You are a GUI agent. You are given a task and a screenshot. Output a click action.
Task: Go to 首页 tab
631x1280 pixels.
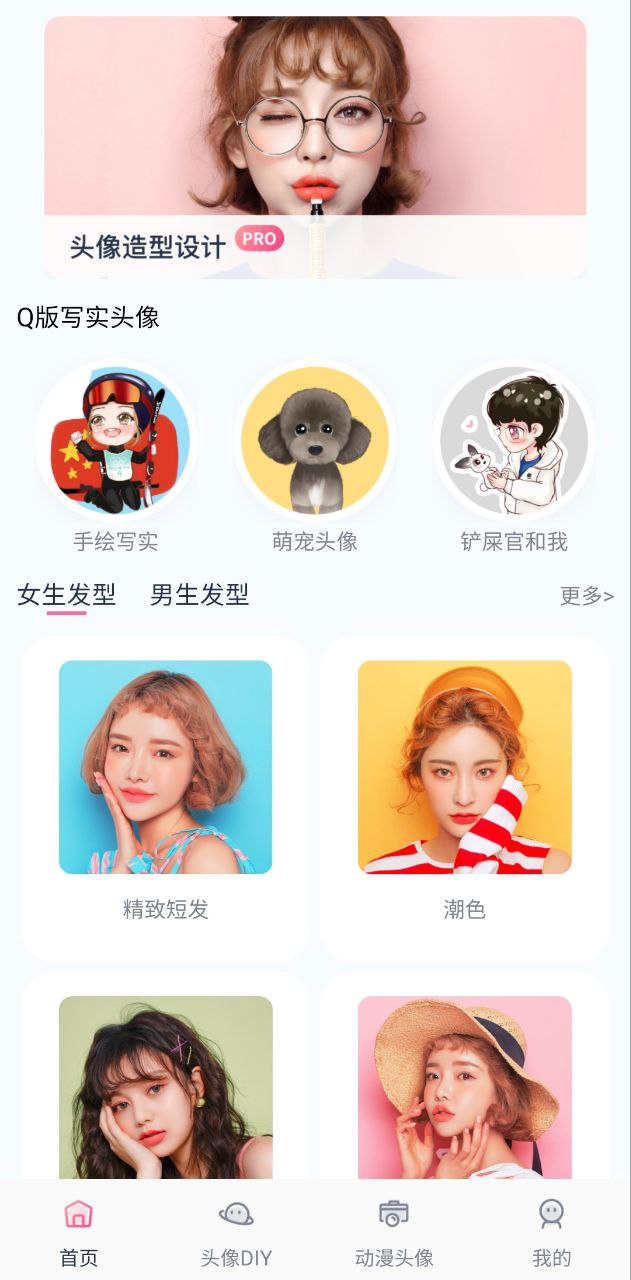click(79, 1232)
